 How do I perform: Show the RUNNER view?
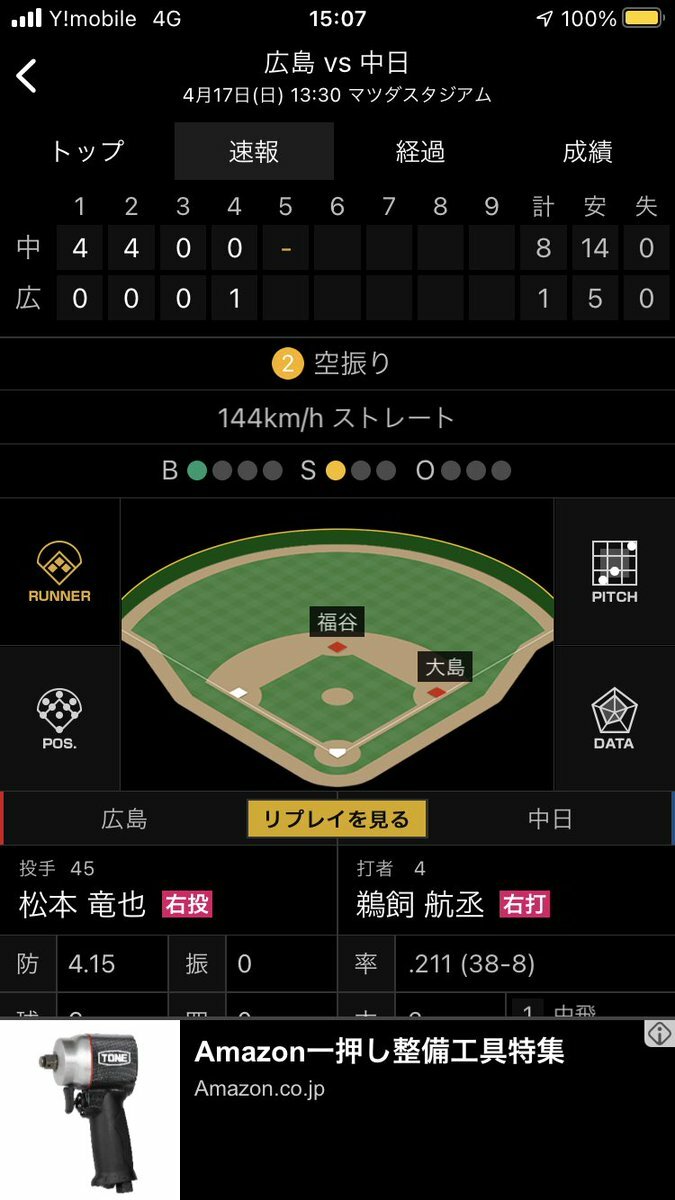click(x=60, y=572)
